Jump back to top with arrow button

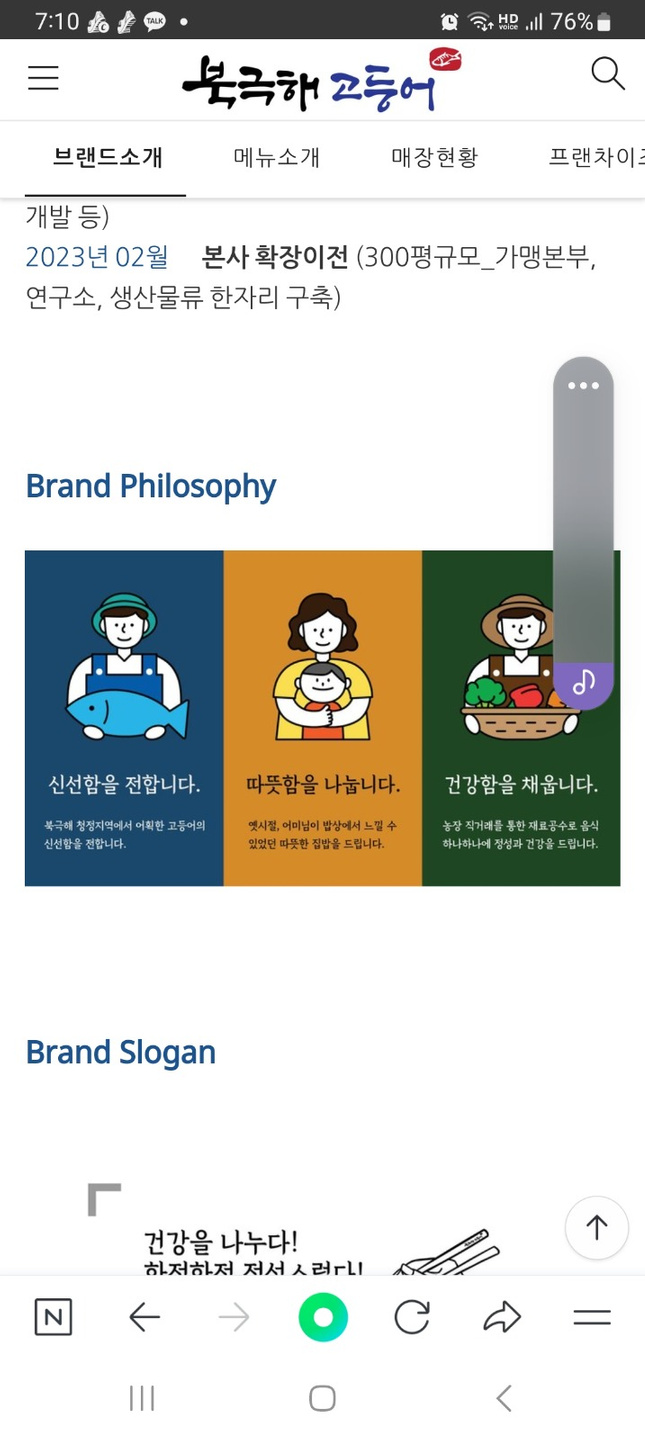click(x=596, y=1227)
